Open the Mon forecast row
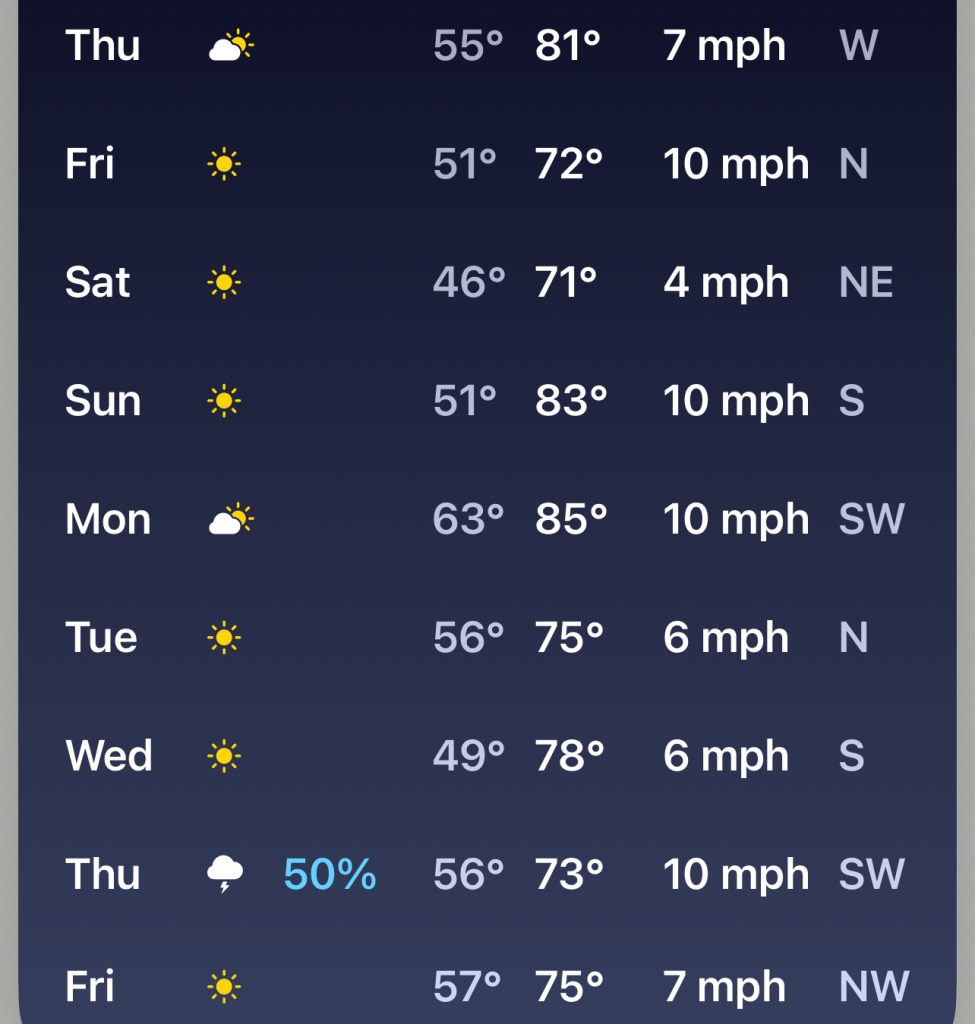Image resolution: width=975 pixels, height=1024 pixels. coord(487,520)
